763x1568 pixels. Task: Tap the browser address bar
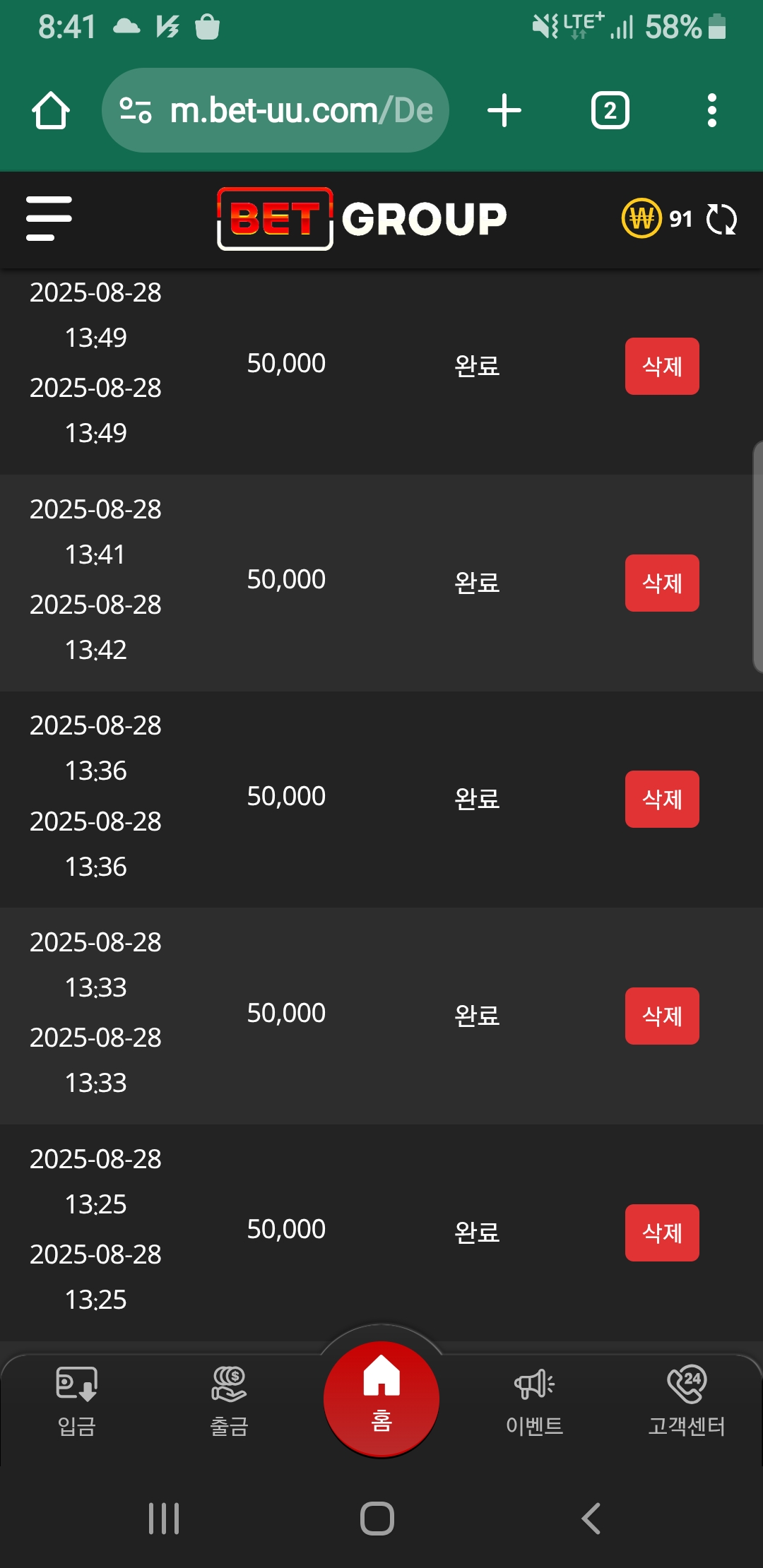pyautogui.click(x=276, y=110)
